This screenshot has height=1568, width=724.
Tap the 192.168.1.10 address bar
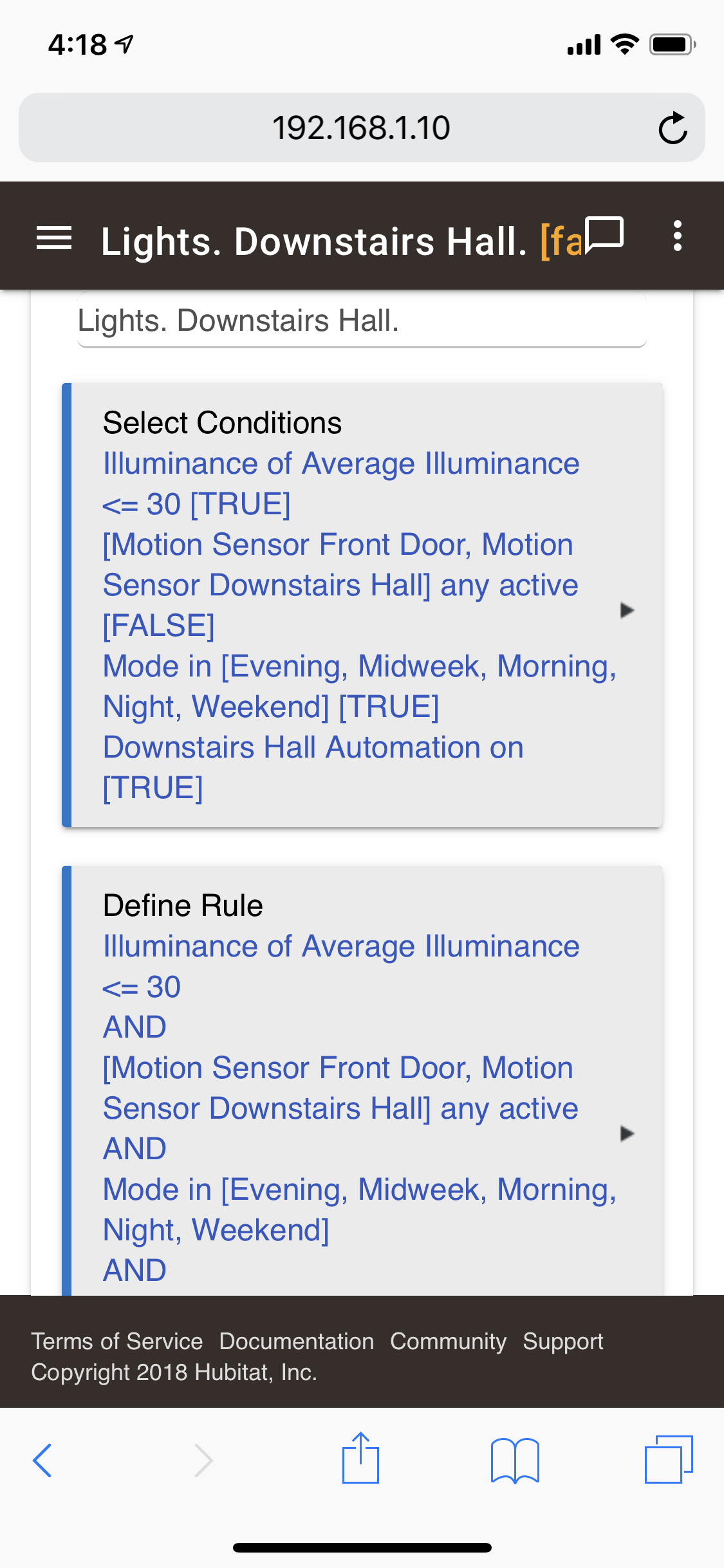tap(362, 127)
